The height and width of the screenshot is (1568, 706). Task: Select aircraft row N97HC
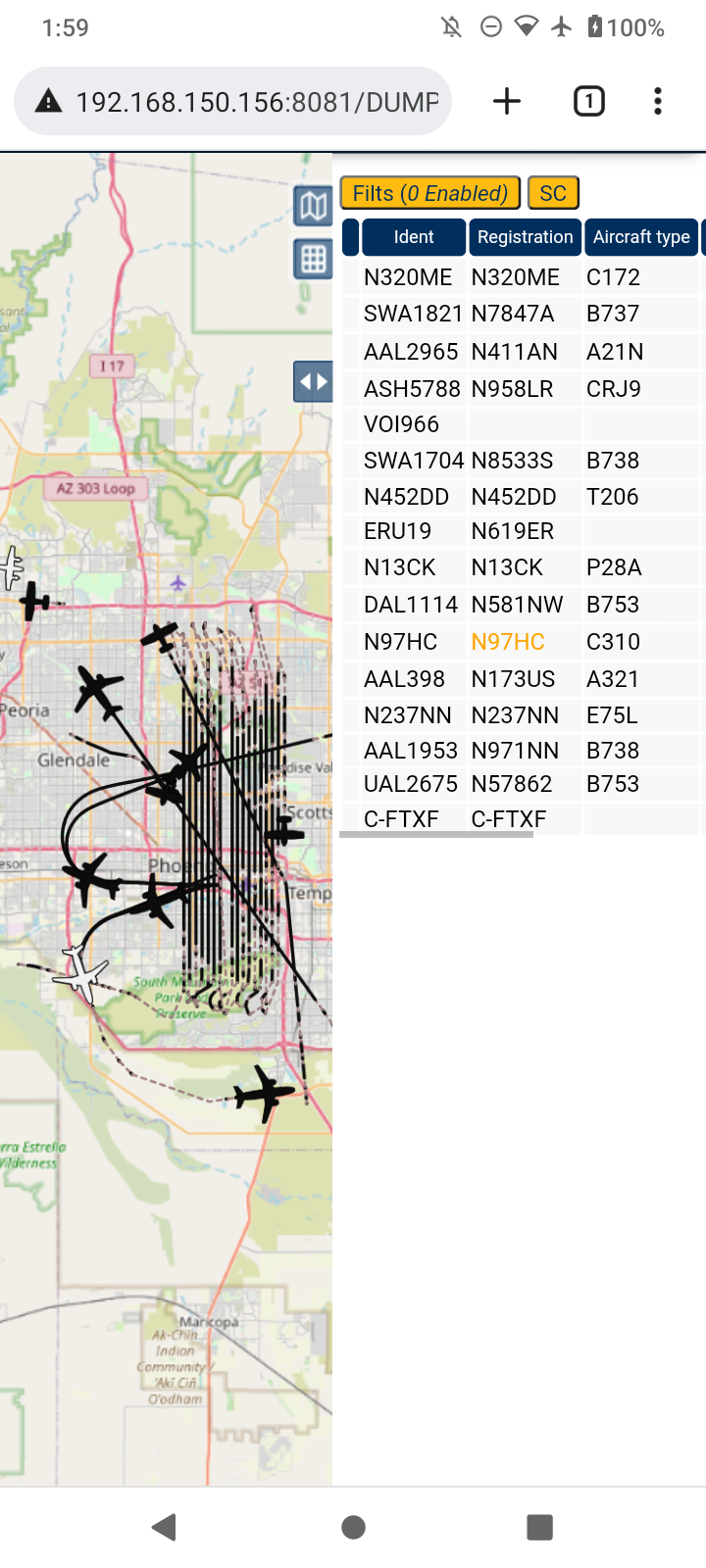(x=523, y=642)
